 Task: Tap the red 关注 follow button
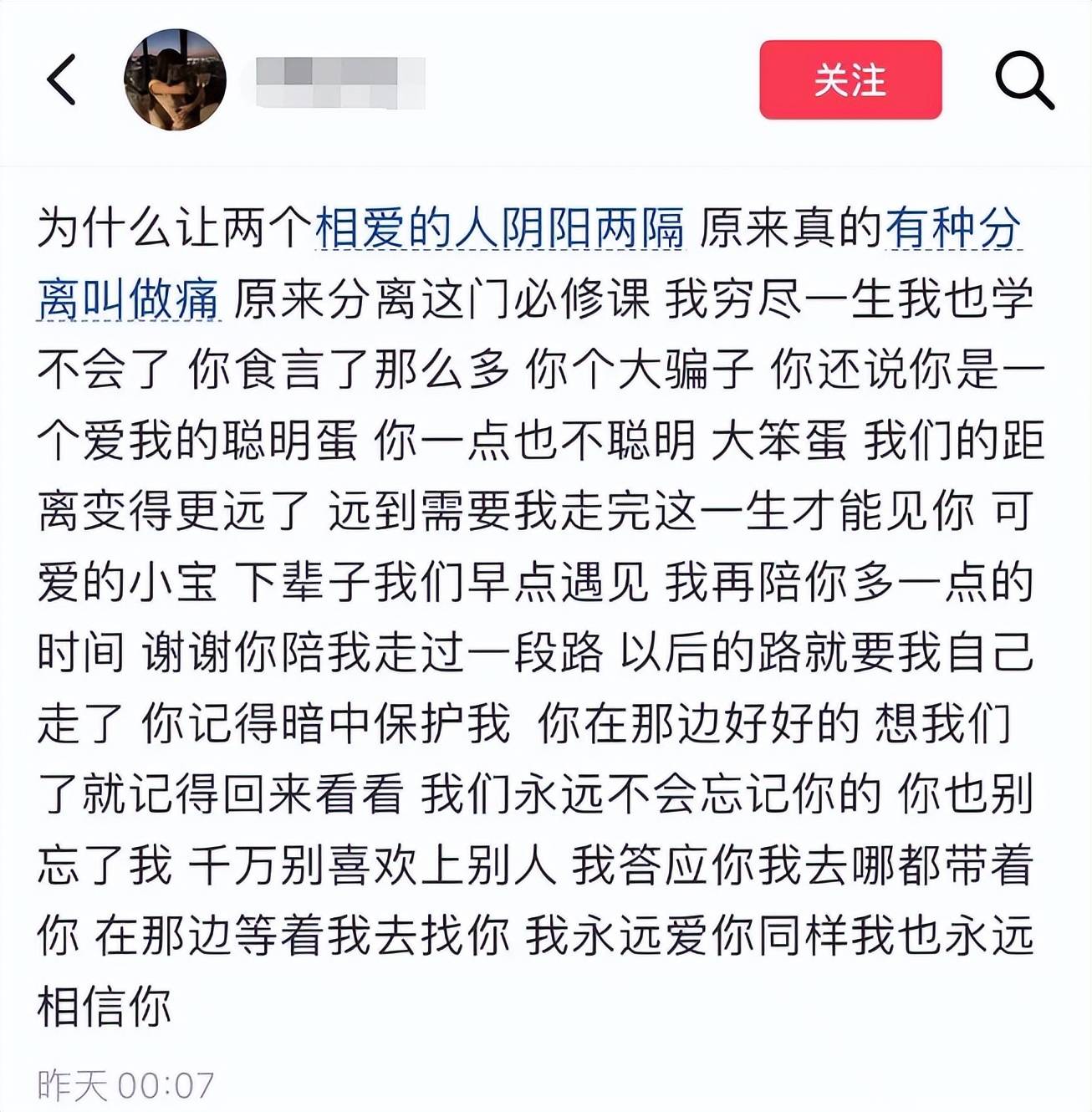(850, 80)
